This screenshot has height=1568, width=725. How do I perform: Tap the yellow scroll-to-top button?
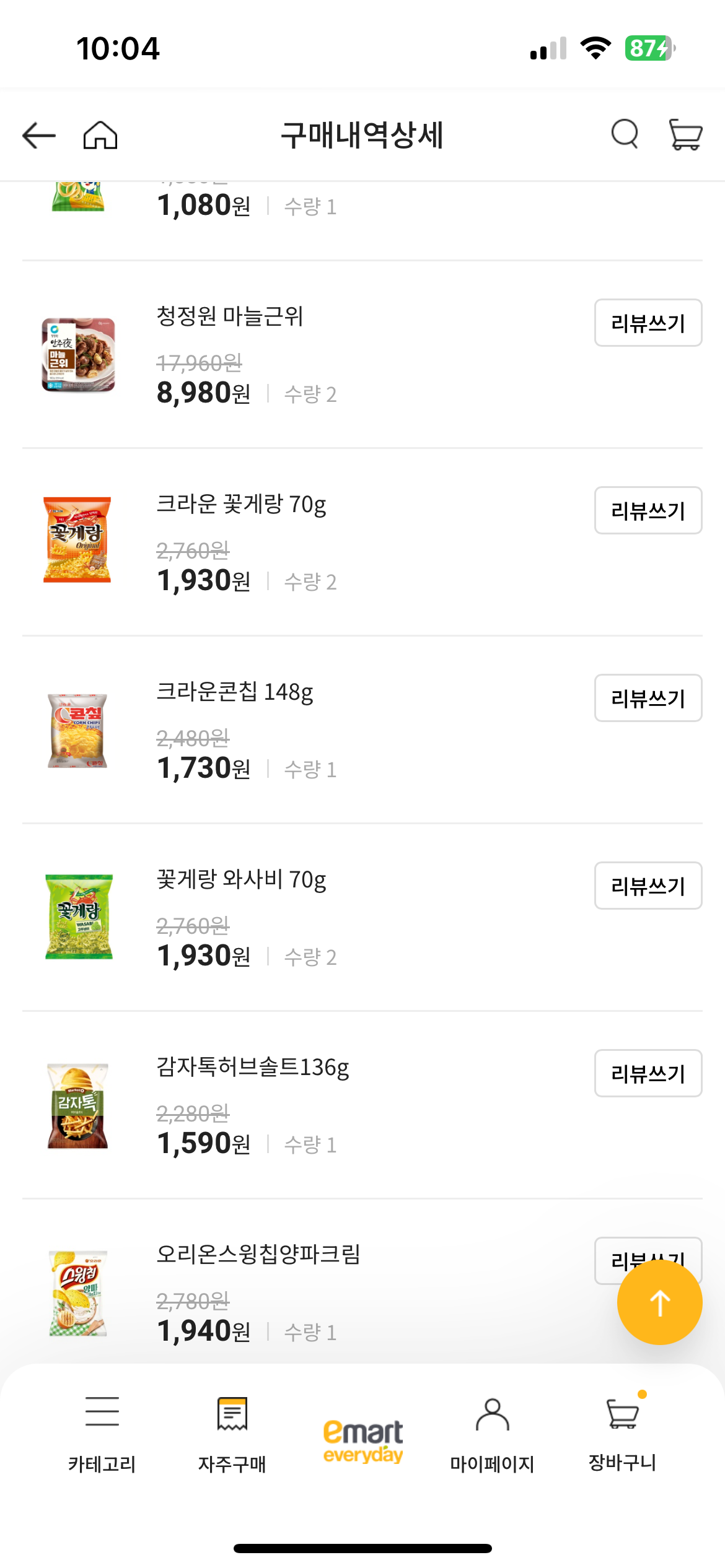pos(660,1302)
